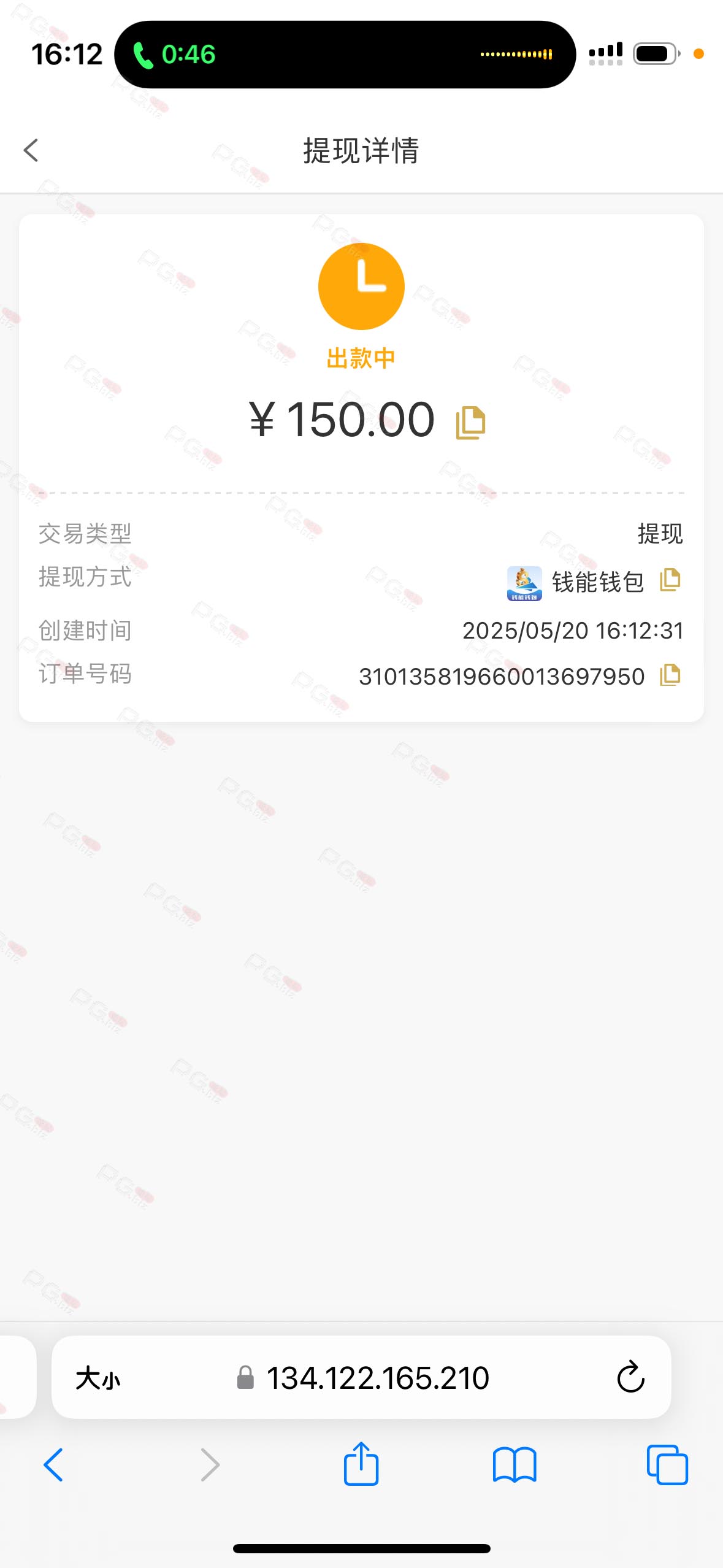
Task: Share this page via the share icon
Action: 361,1464
